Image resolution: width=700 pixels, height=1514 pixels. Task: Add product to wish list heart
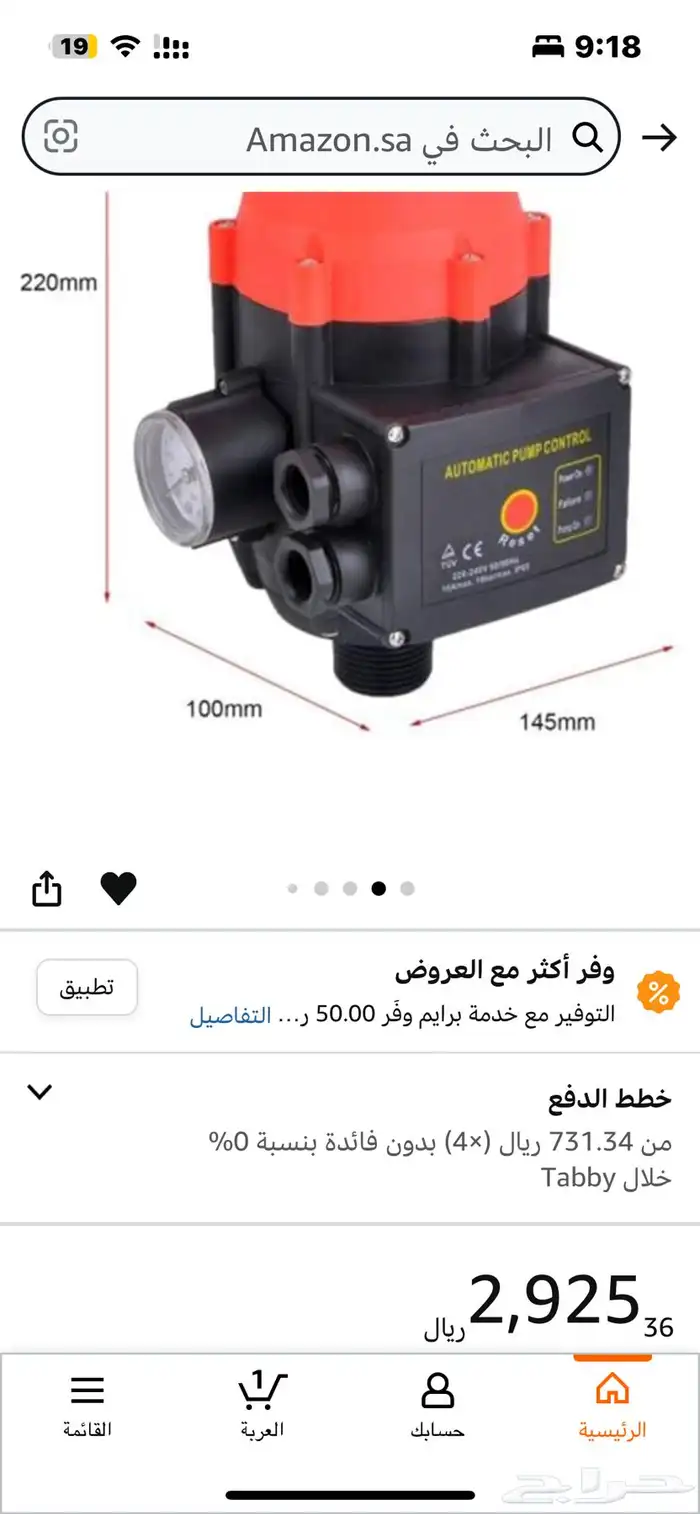tap(119, 888)
